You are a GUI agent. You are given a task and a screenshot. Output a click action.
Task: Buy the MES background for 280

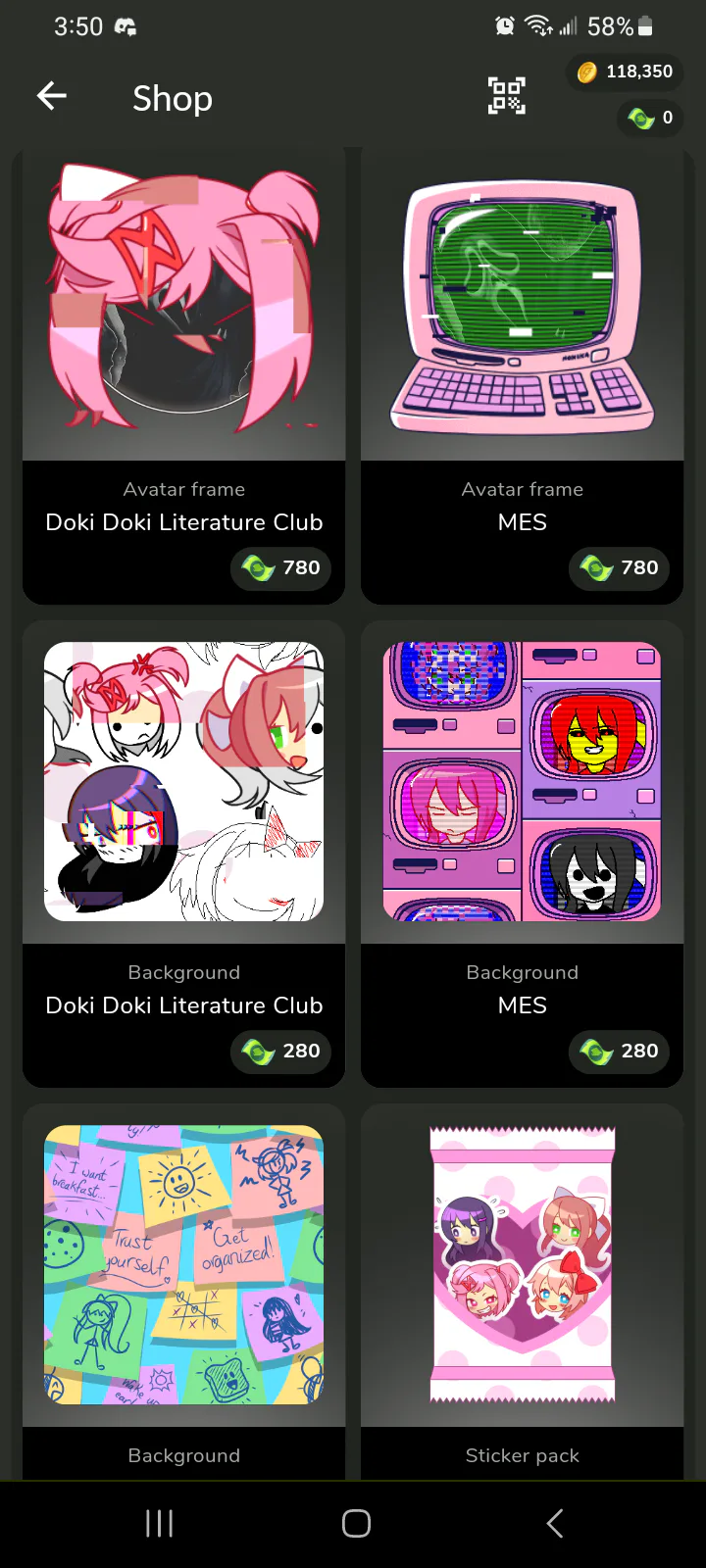click(x=620, y=1051)
